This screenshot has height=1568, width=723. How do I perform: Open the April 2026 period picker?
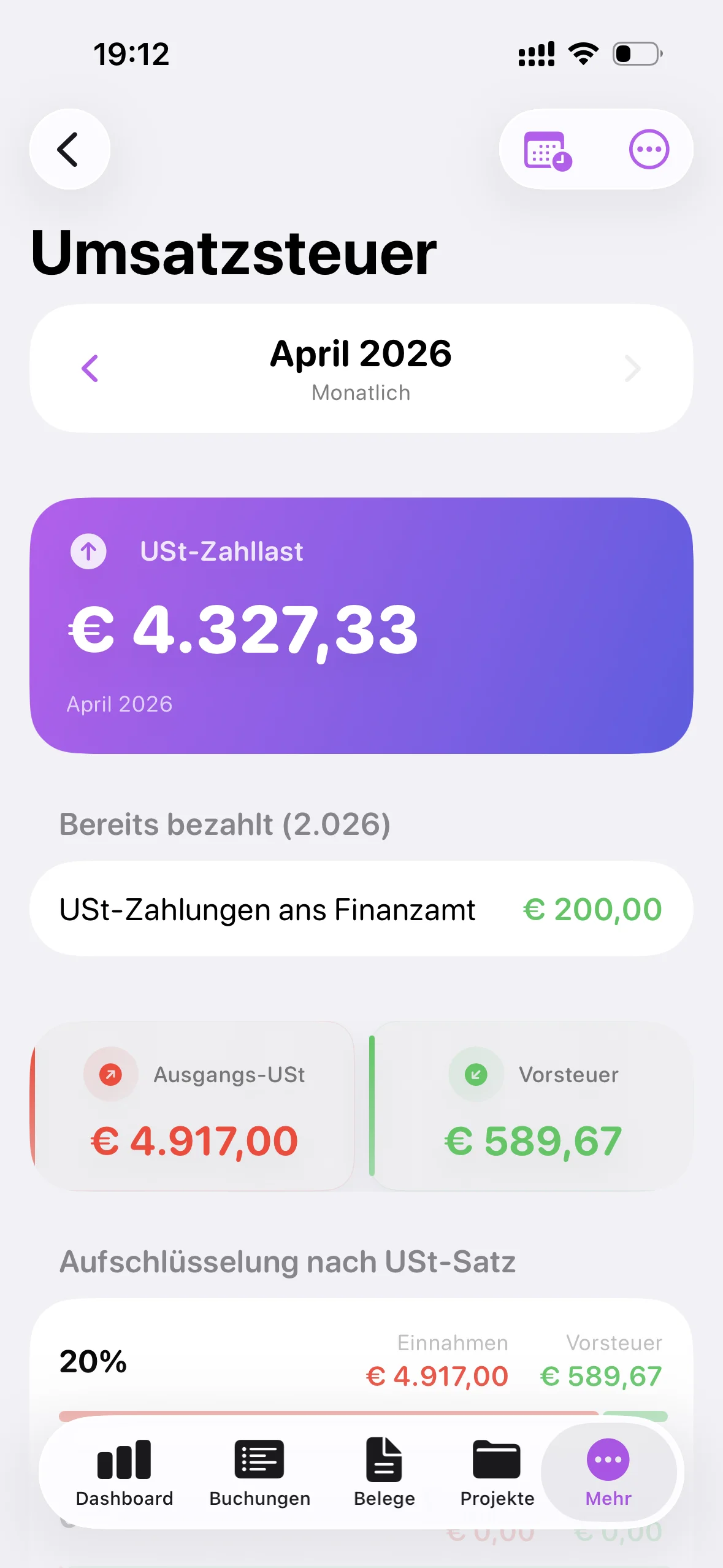tap(361, 368)
